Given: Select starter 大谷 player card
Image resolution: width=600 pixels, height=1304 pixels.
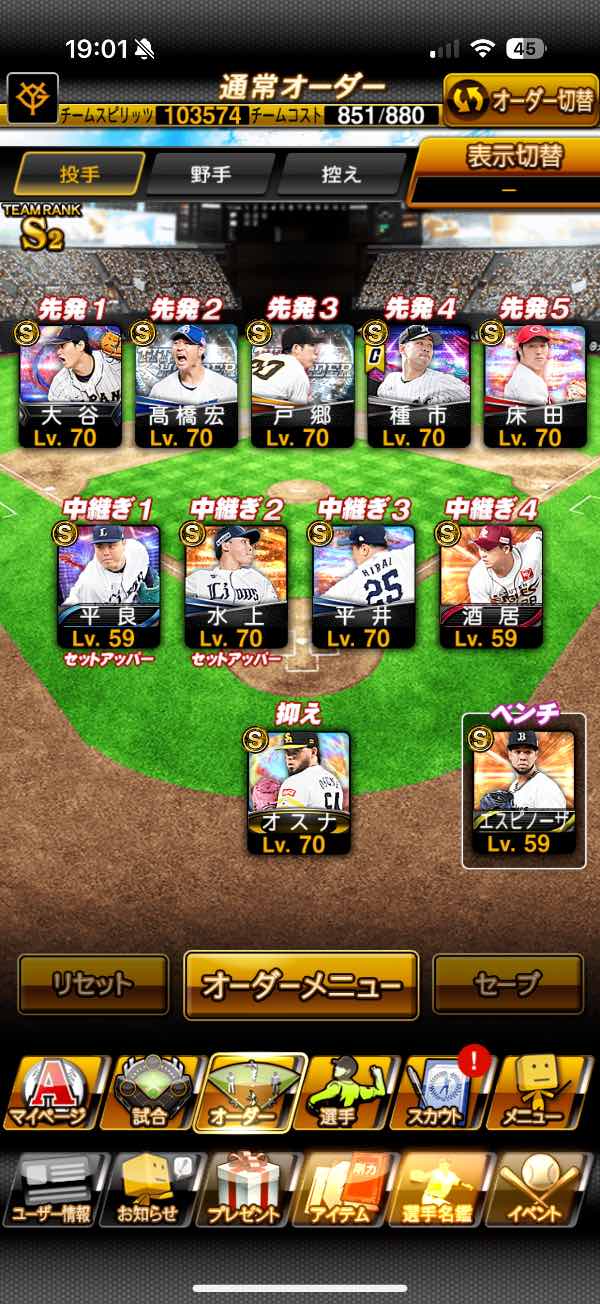Looking at the screenshot, I should 71,386.
